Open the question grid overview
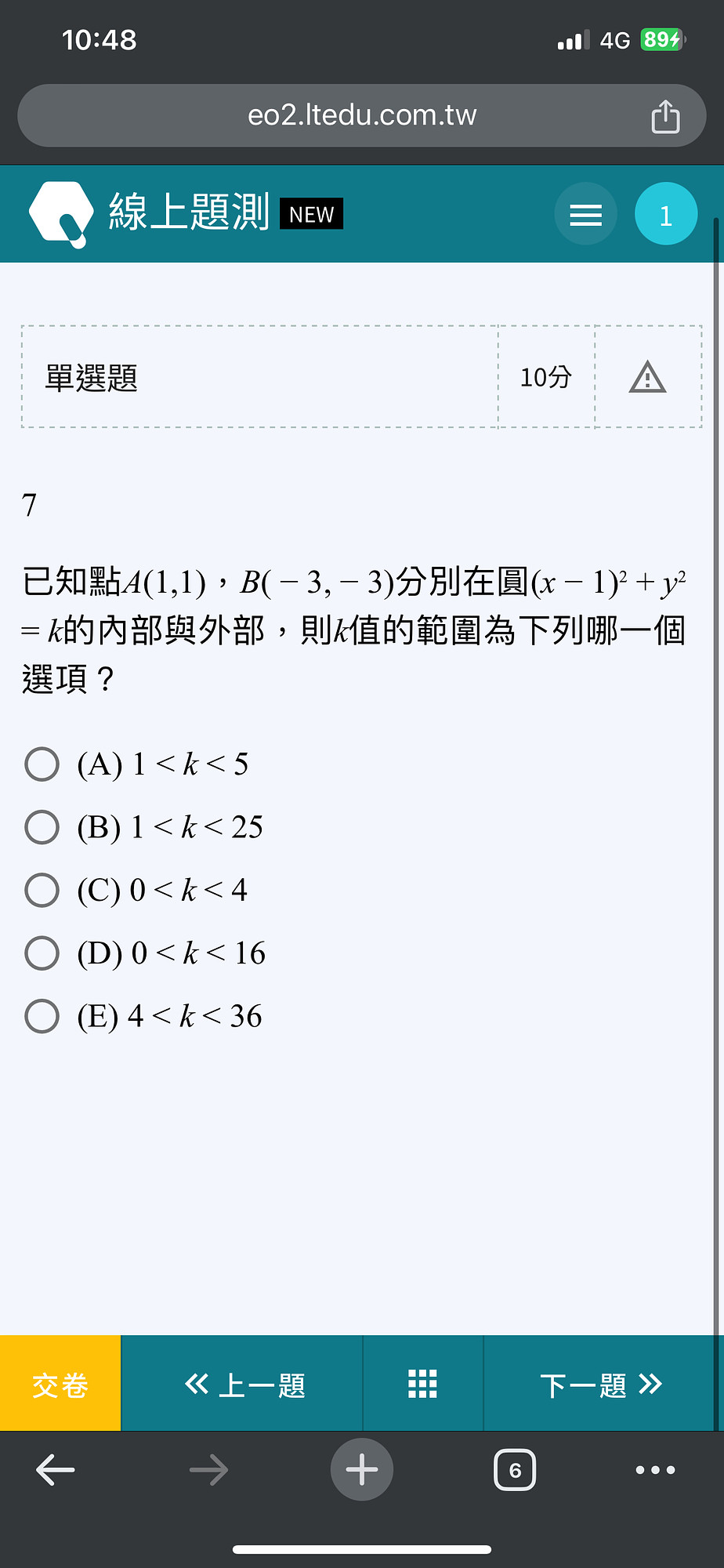 coord(422,1385)
